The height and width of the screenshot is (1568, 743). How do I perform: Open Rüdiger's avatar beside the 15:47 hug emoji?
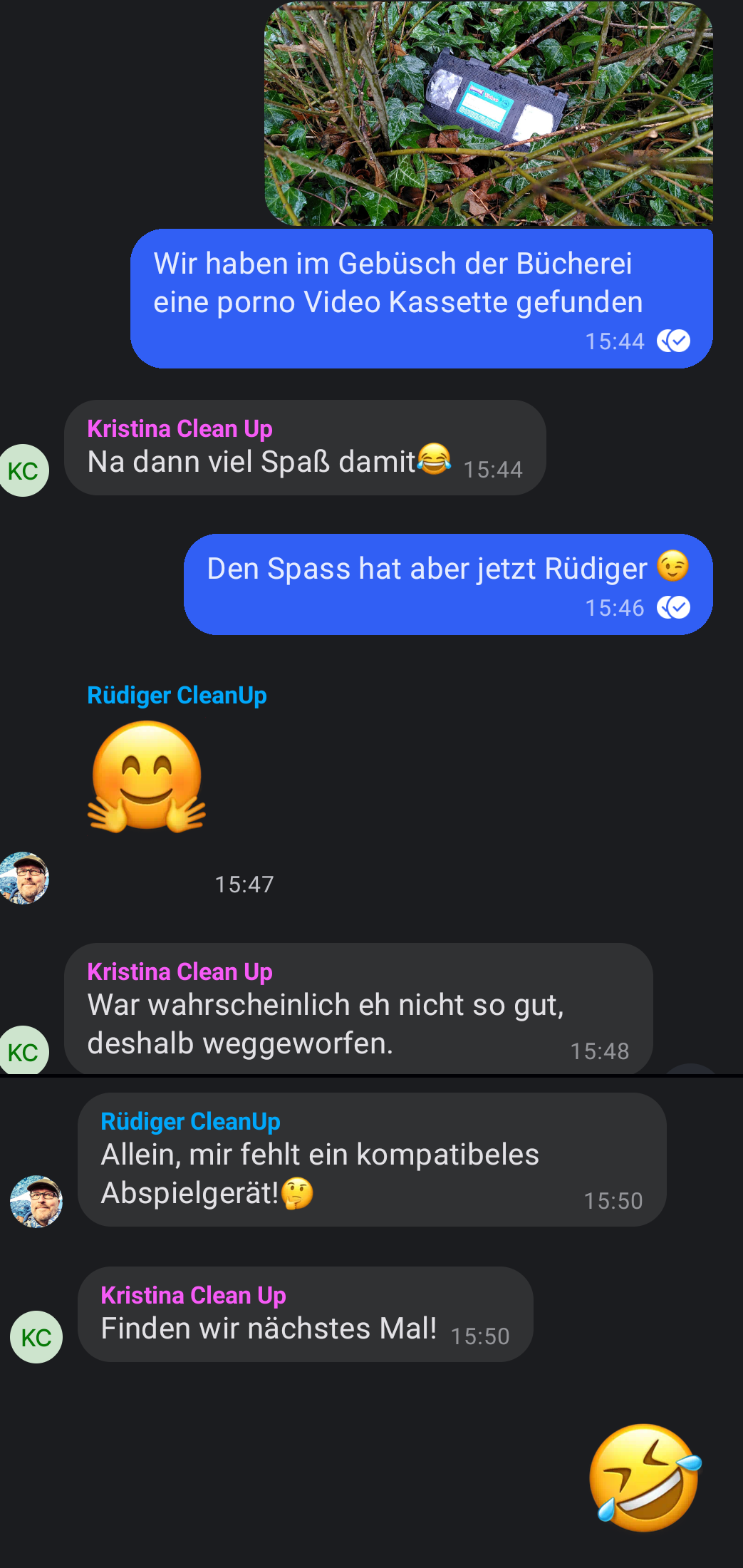coord(24,878)
